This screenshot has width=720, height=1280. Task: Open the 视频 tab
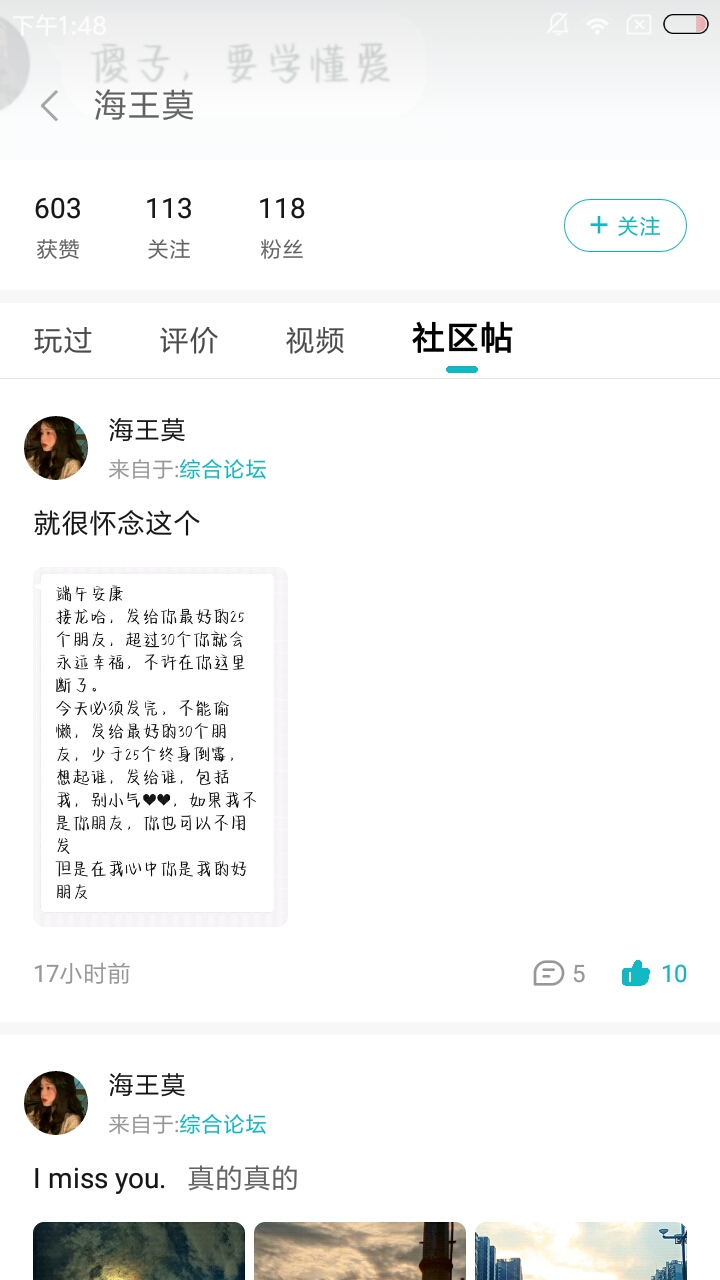click(315, 340)
